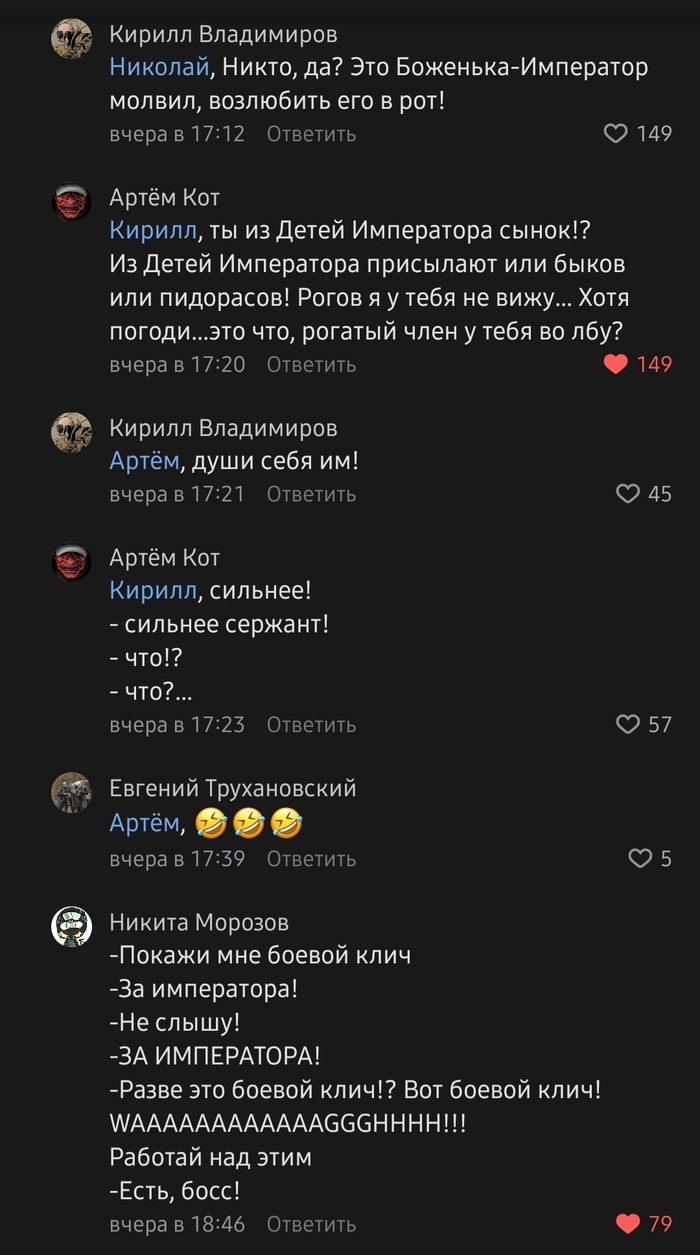This screenshot has width=700, height=1255.
Task: Reply to Кирилл's comment from 17:12
Action: click(x=311, y=134)
